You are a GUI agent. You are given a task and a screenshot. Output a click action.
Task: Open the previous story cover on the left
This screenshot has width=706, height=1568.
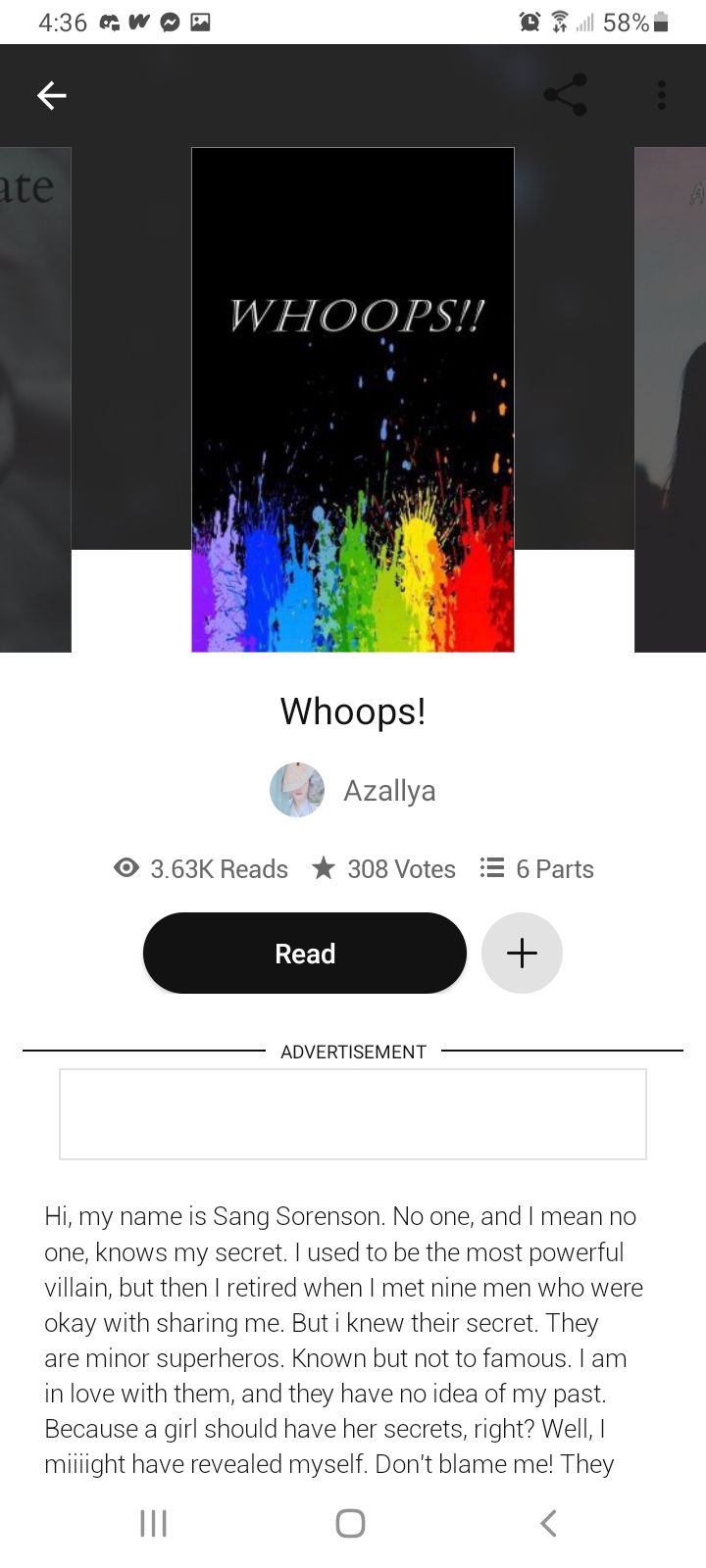pos(34,399)
